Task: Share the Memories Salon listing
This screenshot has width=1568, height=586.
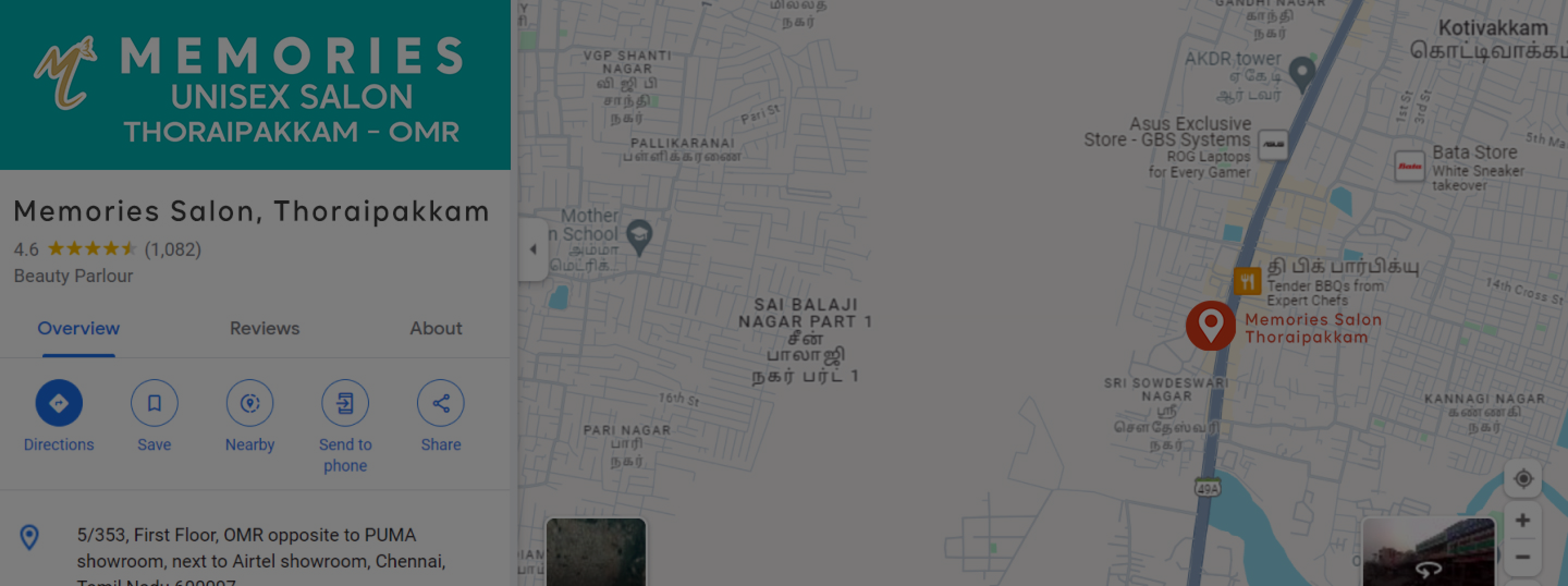Action: pyautogui.click(x=440, y=403)
